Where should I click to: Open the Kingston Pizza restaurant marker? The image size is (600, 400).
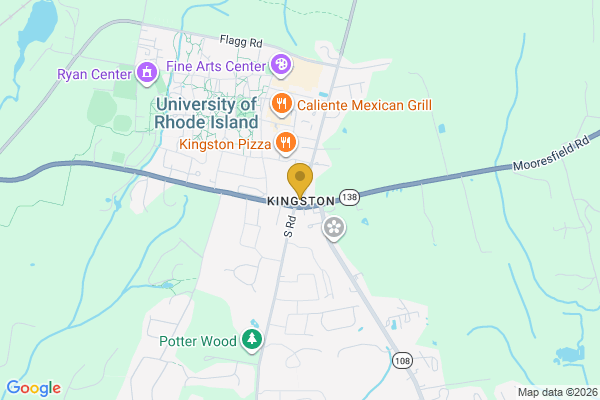tap(286, 144)
